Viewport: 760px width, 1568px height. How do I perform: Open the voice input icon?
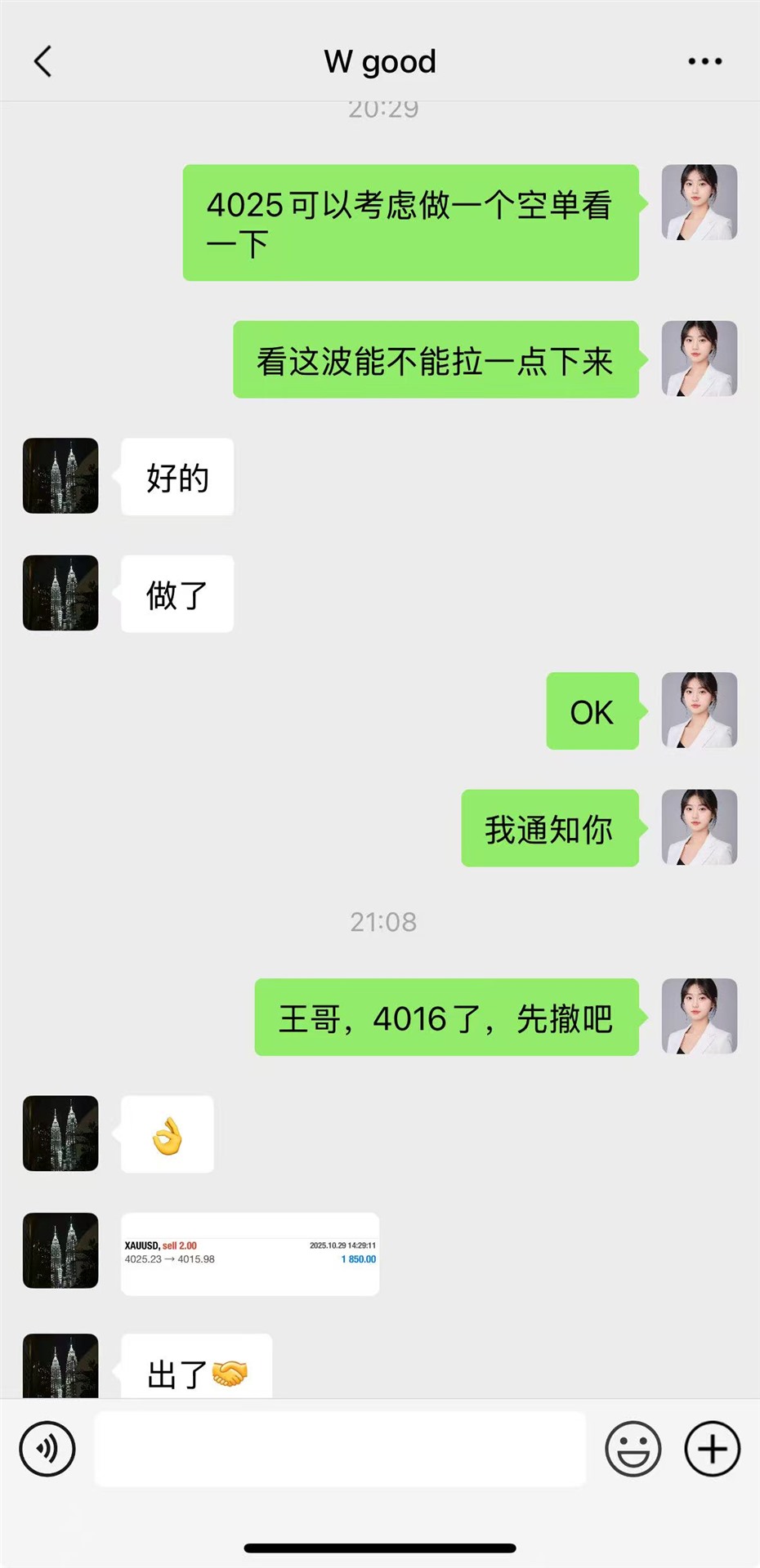tap(47, 1448)
